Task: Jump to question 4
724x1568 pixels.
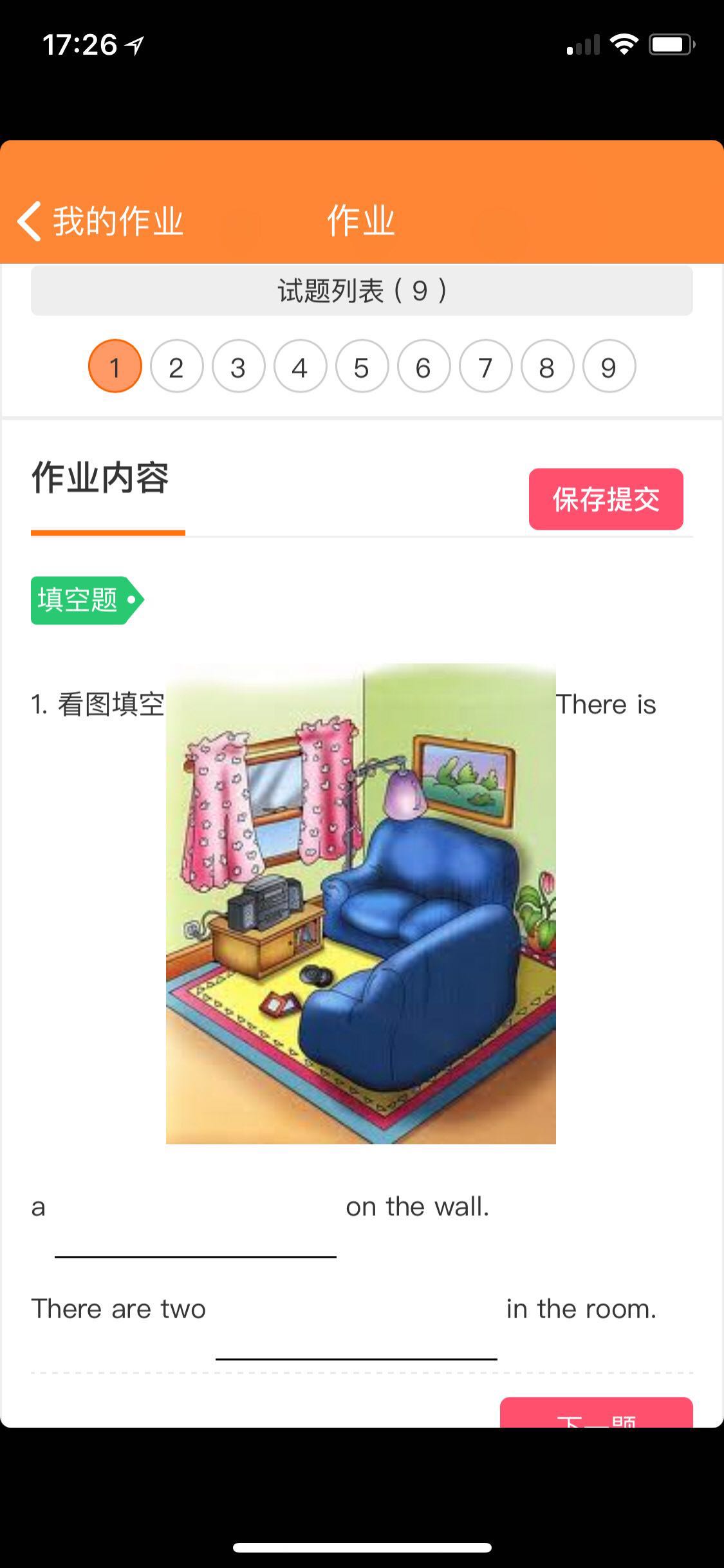Action: pyautogui.click(x=300, y=367)
